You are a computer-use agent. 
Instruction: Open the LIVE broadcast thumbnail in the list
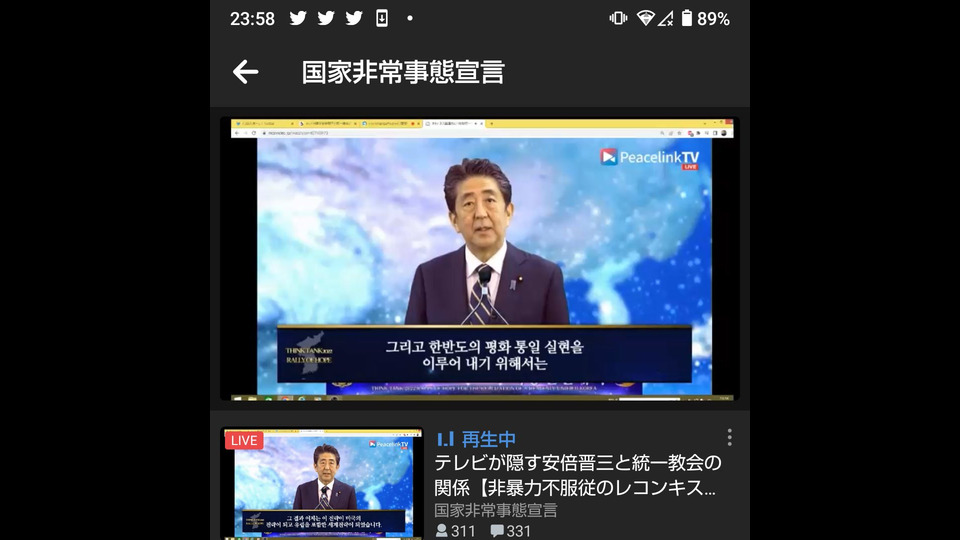pyautogui.click(x=321, y=484)
